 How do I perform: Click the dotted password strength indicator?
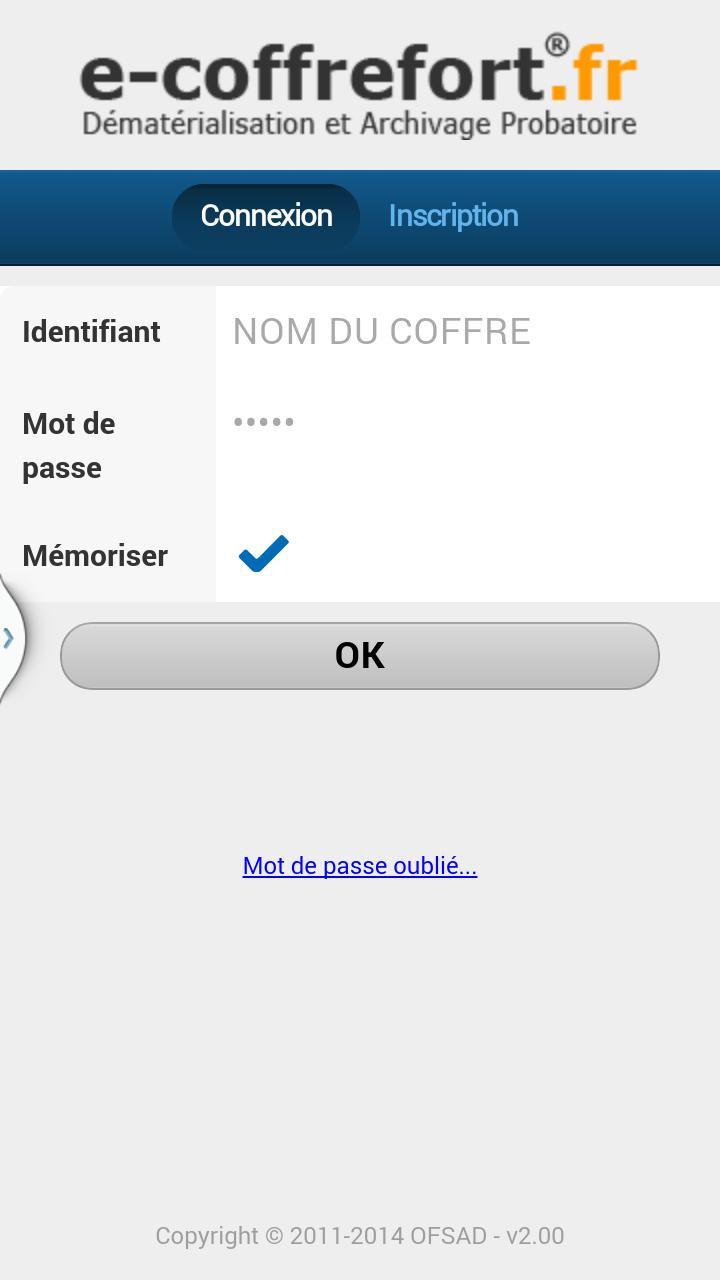tap(263, 421)
